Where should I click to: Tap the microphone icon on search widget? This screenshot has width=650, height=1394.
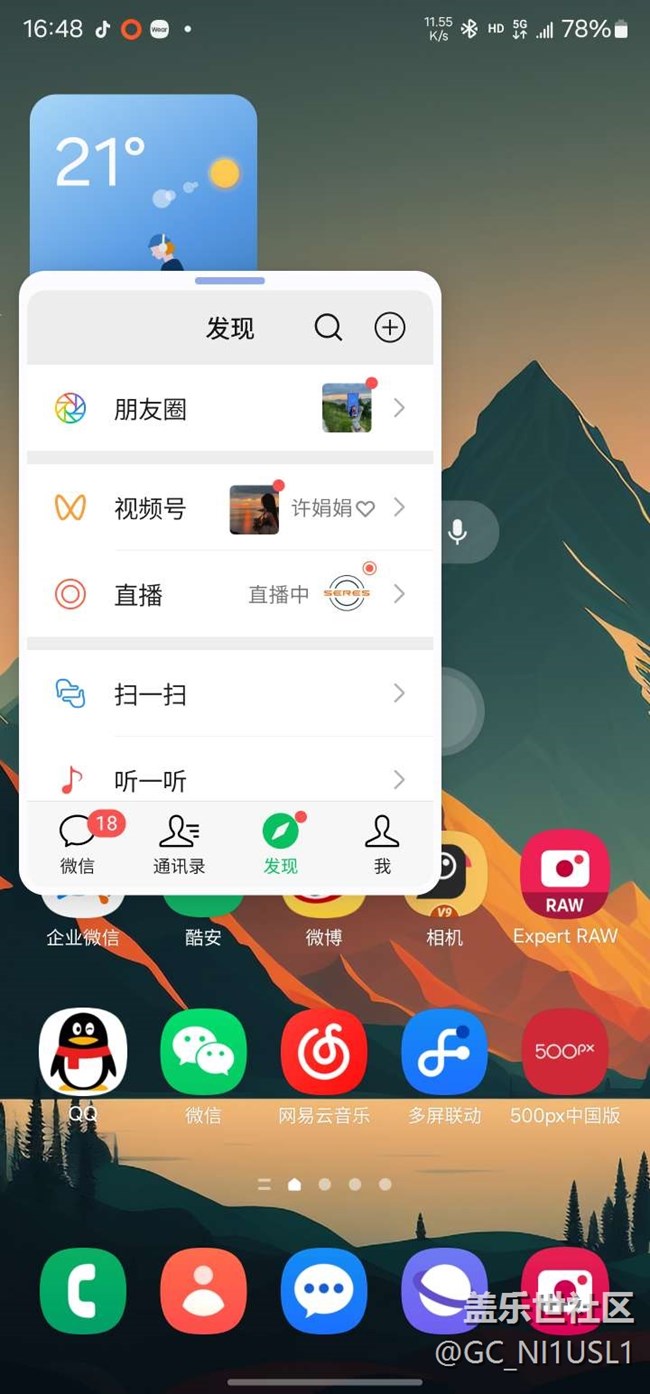458,531
